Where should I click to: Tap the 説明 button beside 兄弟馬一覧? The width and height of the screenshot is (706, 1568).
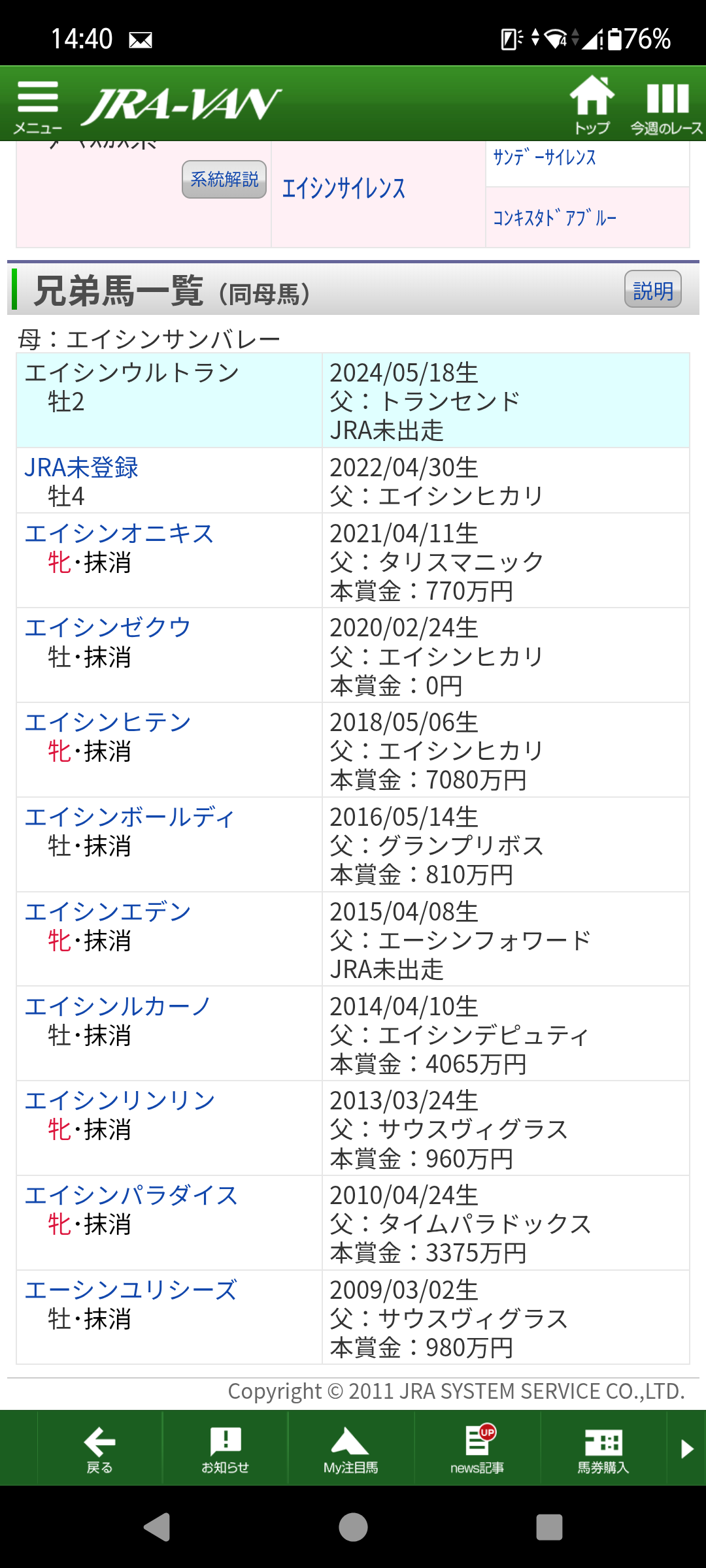653,289
